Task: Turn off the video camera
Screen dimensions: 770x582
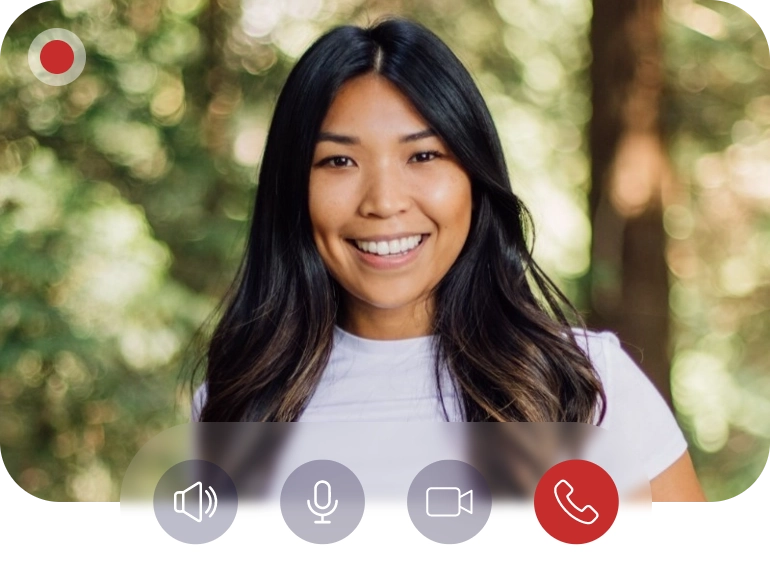Action: pyautogui.click(x=449, y=502)
